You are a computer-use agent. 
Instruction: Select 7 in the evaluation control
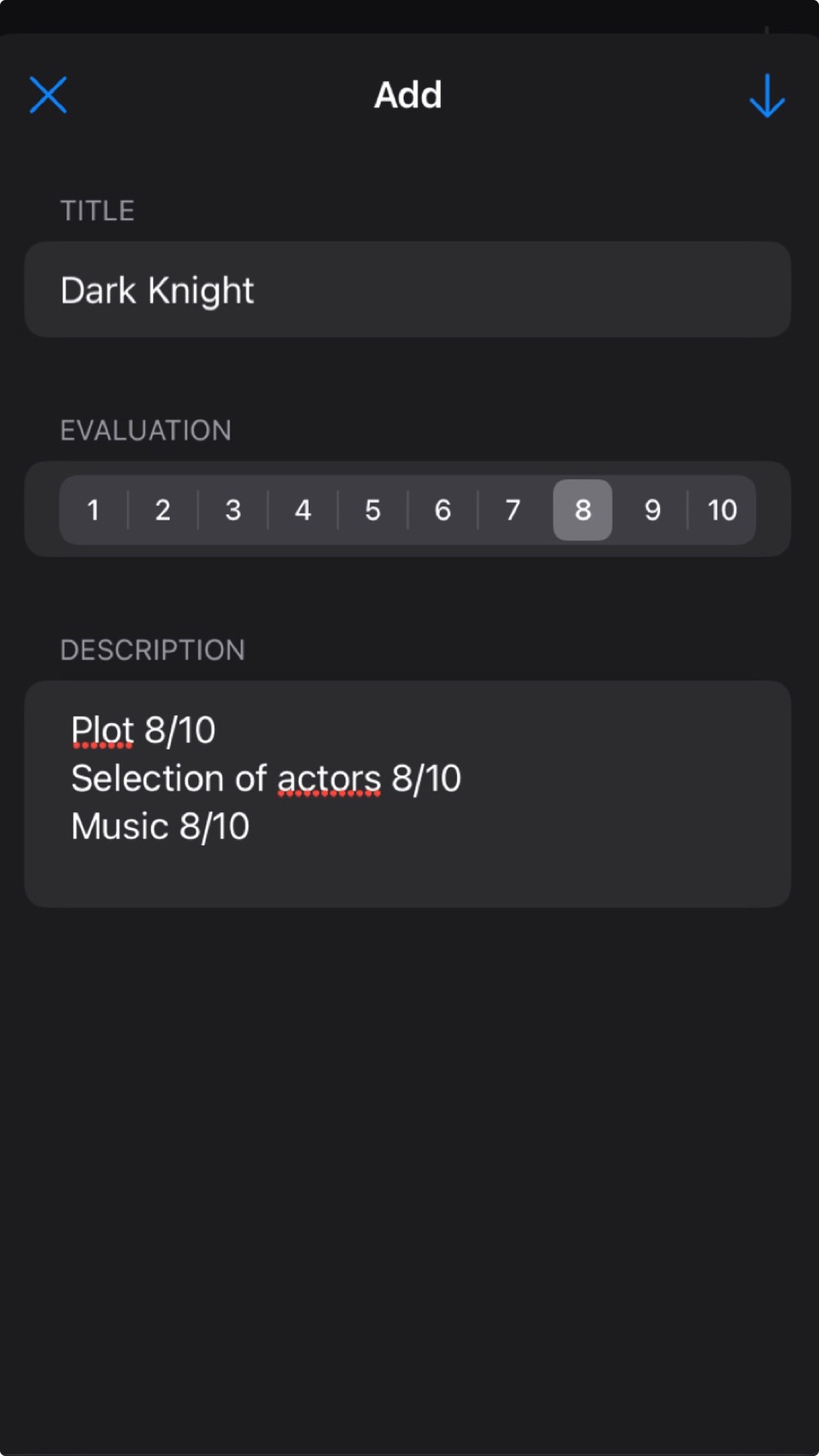click(x=513, y=510)
